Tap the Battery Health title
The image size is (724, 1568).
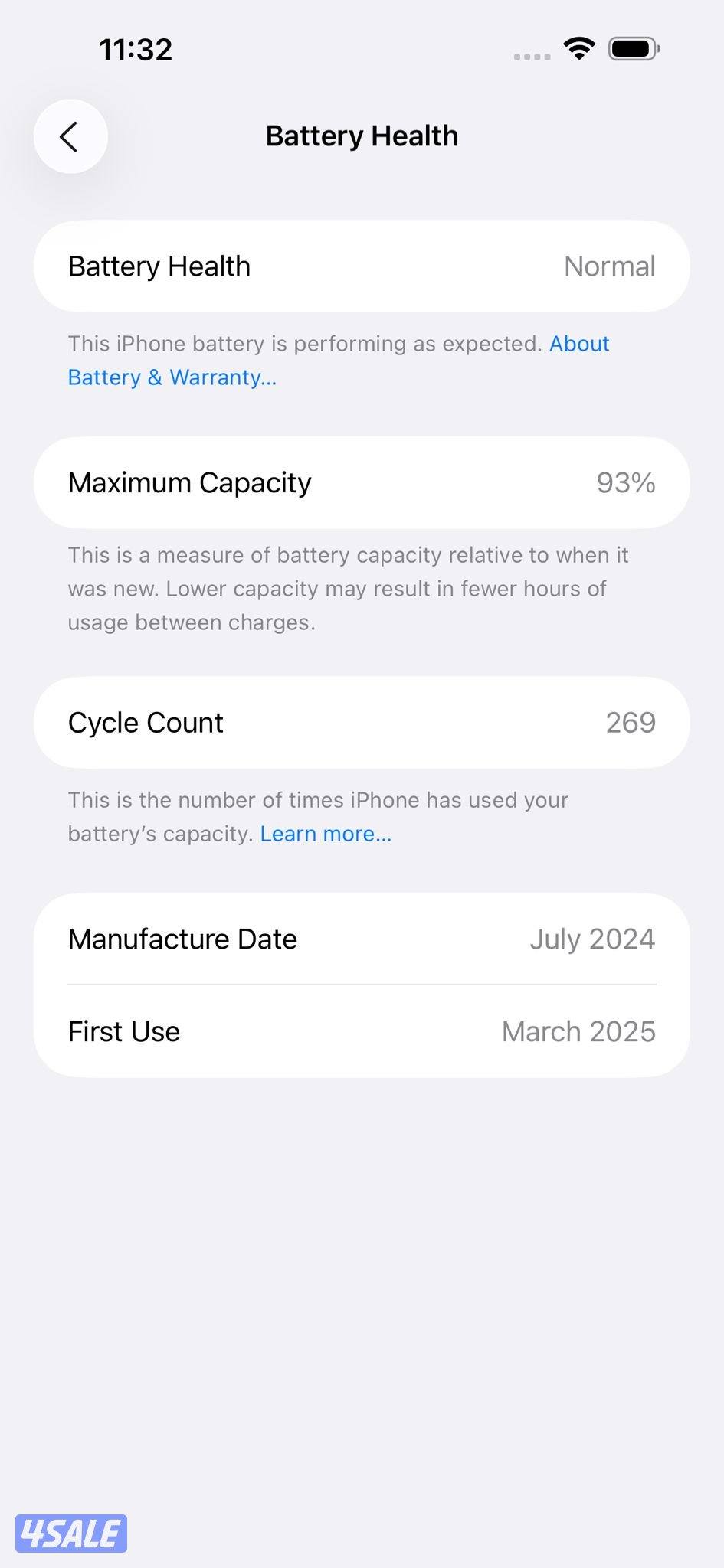point(362,136)
